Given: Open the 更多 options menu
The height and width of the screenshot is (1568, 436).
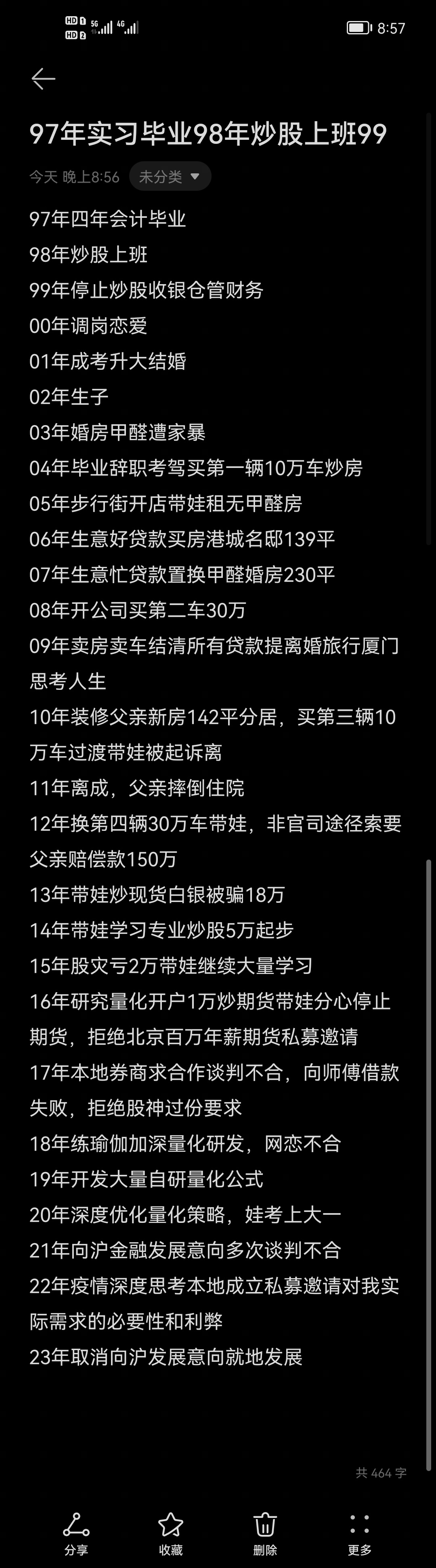Looking at the screenshot, I should (359, 1532).
